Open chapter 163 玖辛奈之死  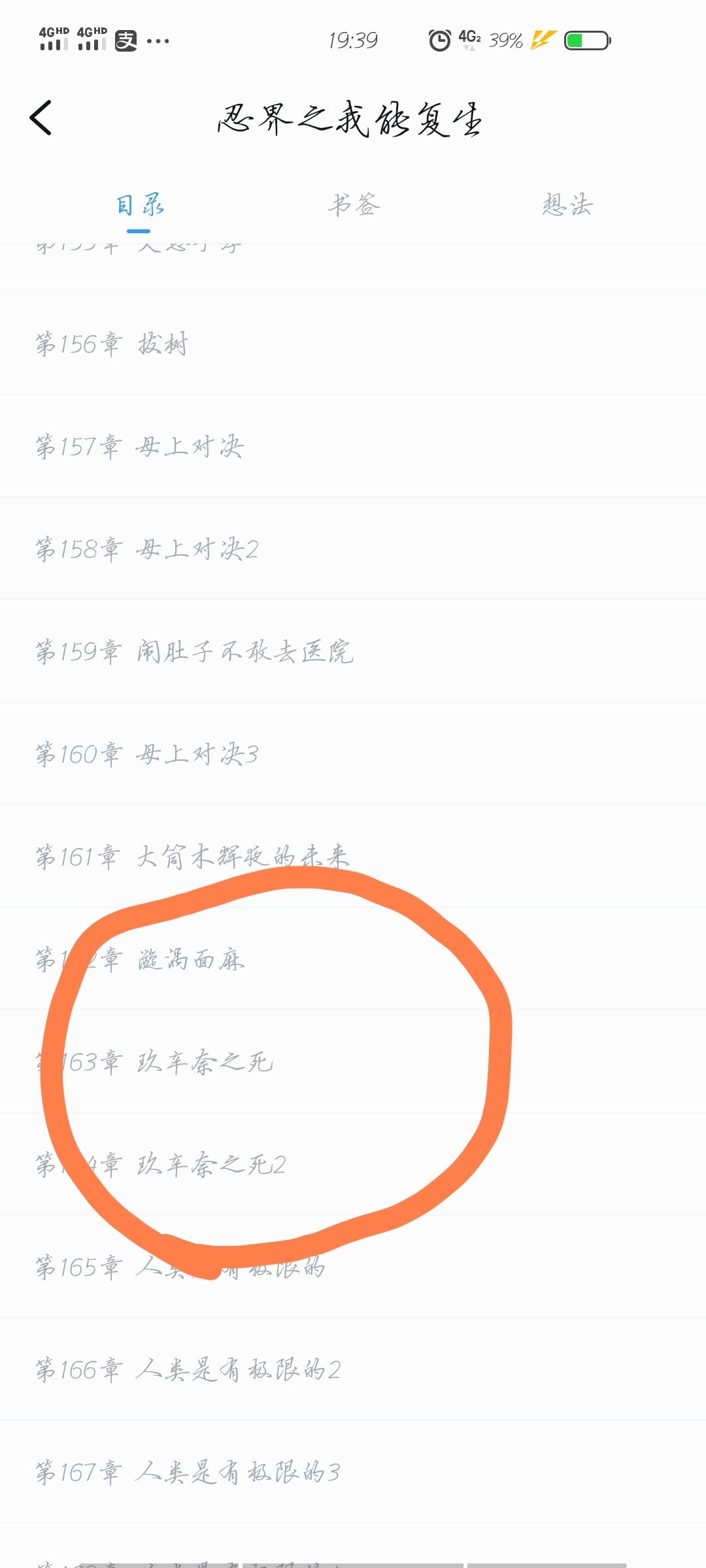pos(353,1062)
